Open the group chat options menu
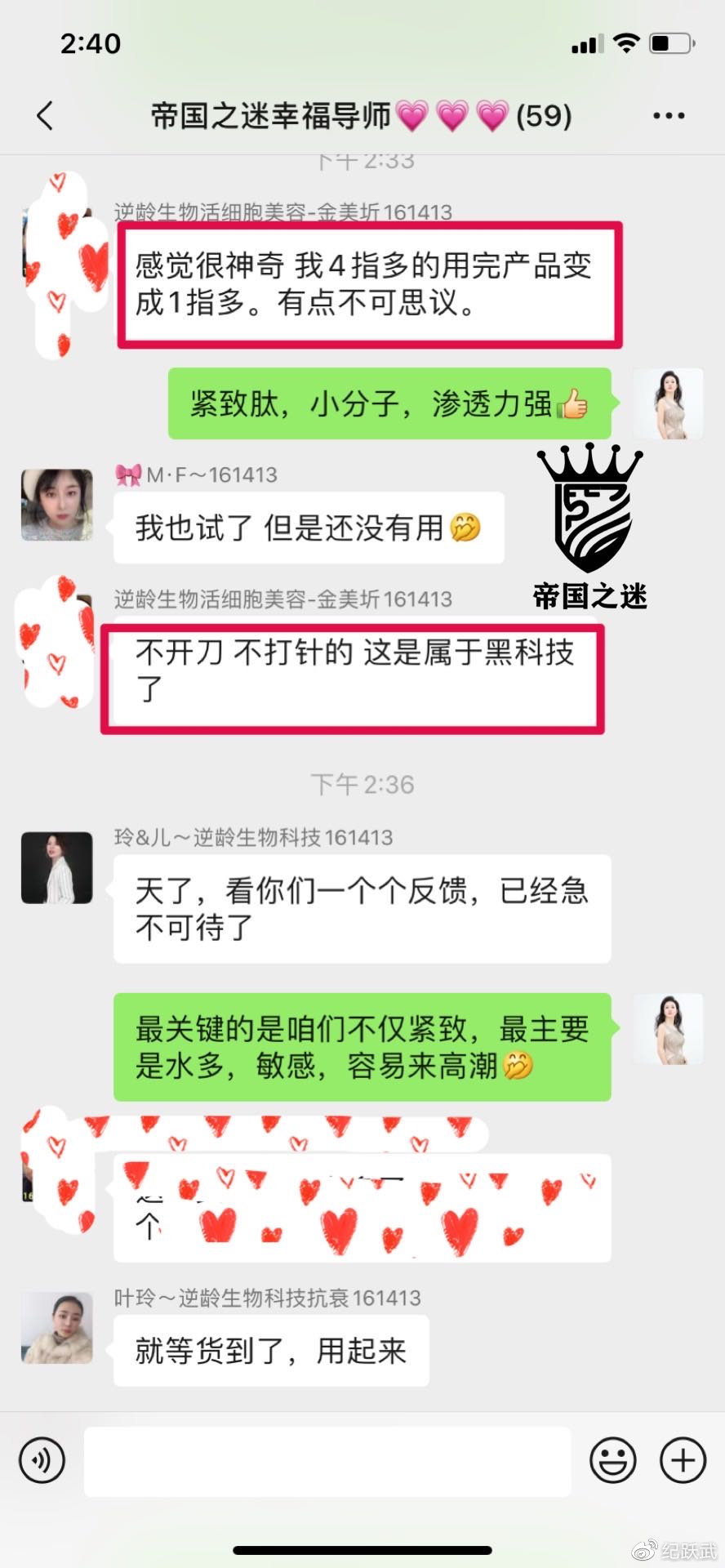725x1568 pixels. point(668,116)
